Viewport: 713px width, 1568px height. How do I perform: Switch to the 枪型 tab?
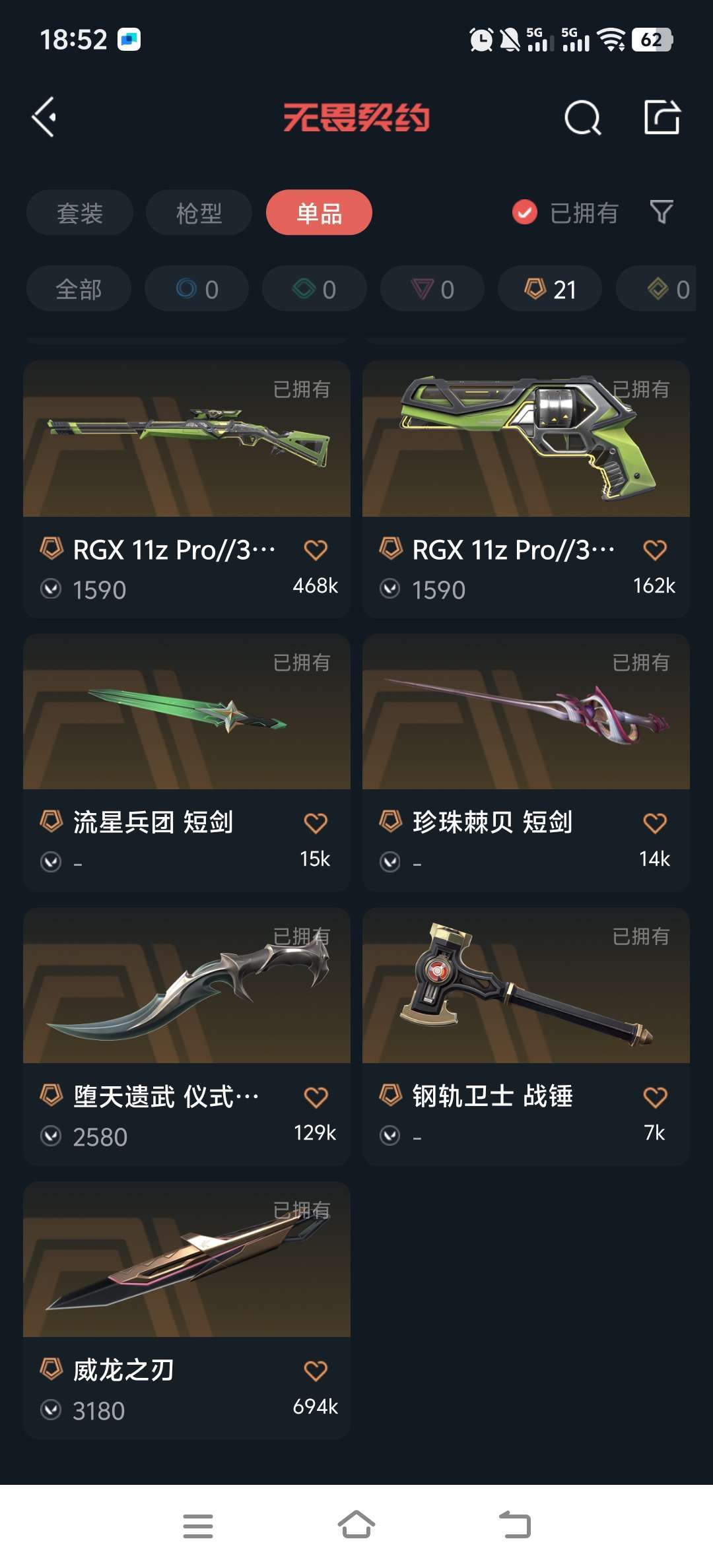(x=199, y=212)
